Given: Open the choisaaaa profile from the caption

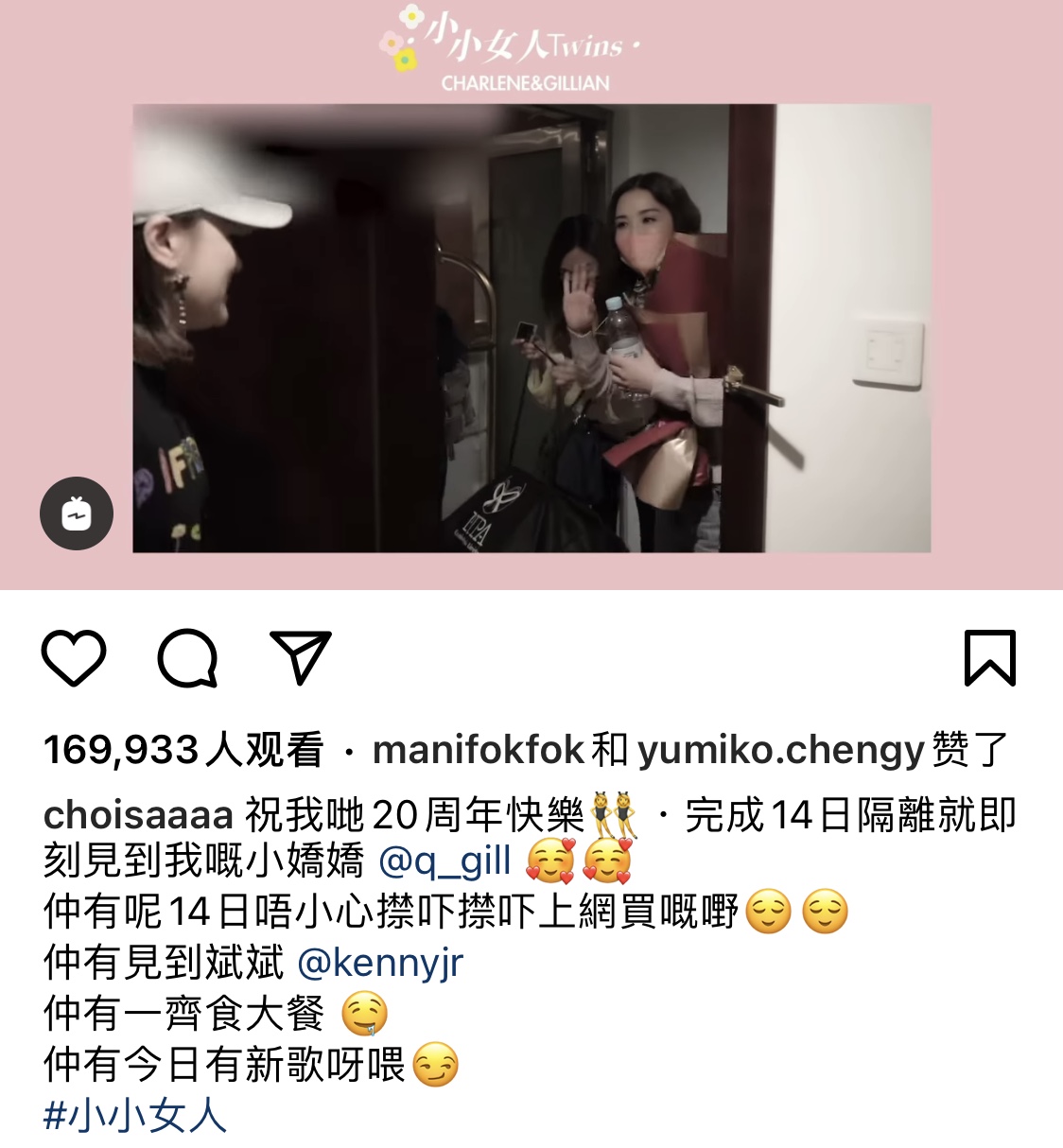Looking at the screenshot, I should [138, 814].
